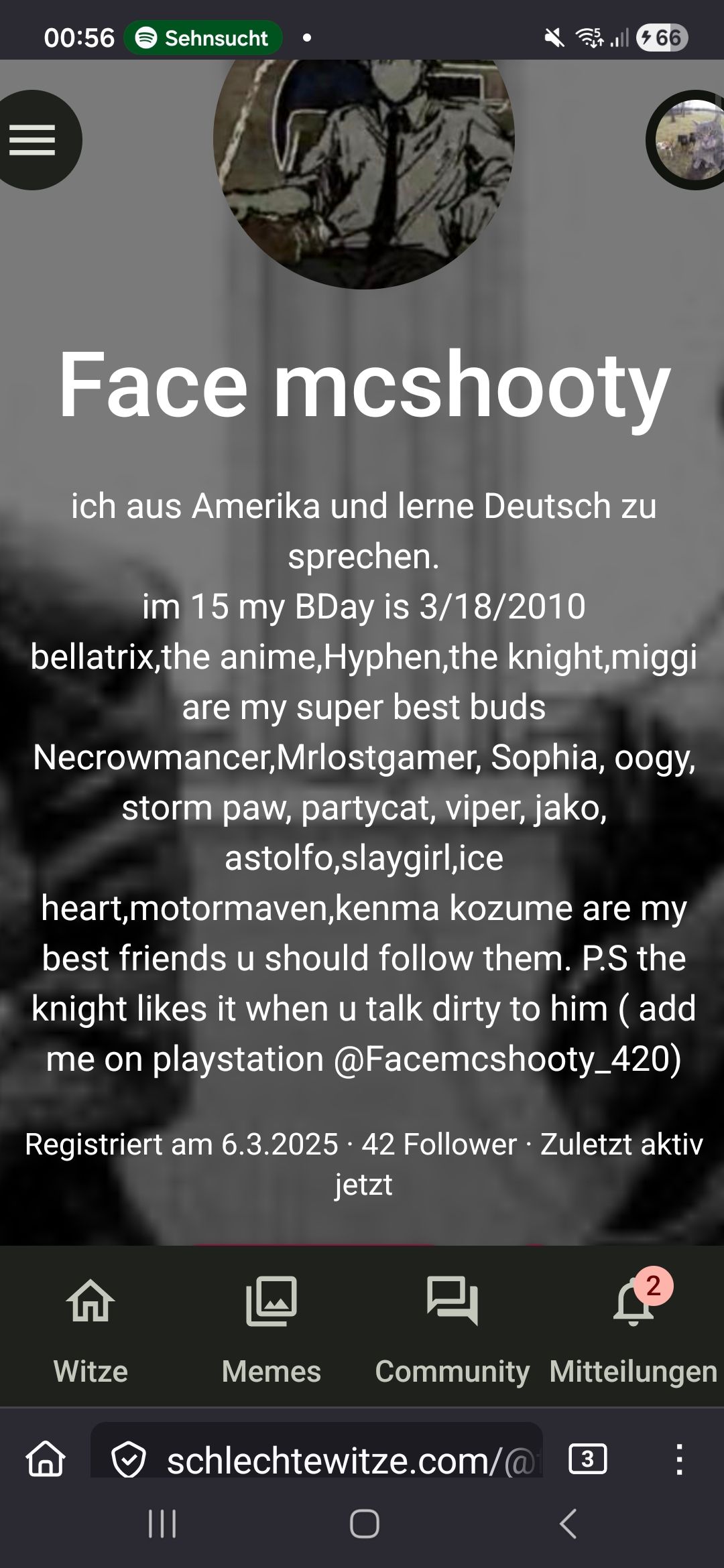The image size is (724, 1568).
Task: Open the browser tab switcher
Action: tap(587, 1459)
